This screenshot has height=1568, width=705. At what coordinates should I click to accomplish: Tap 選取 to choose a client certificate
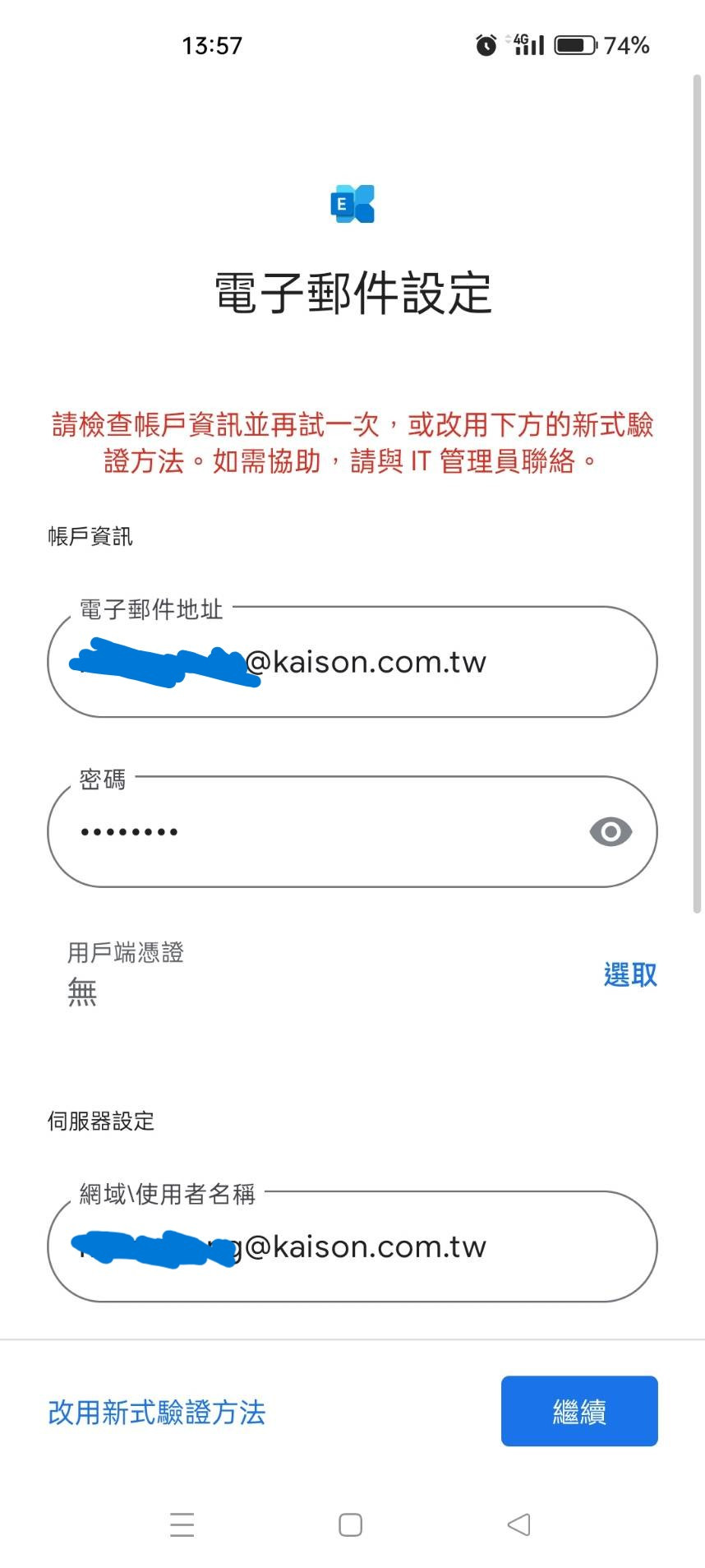coord(630,974)
